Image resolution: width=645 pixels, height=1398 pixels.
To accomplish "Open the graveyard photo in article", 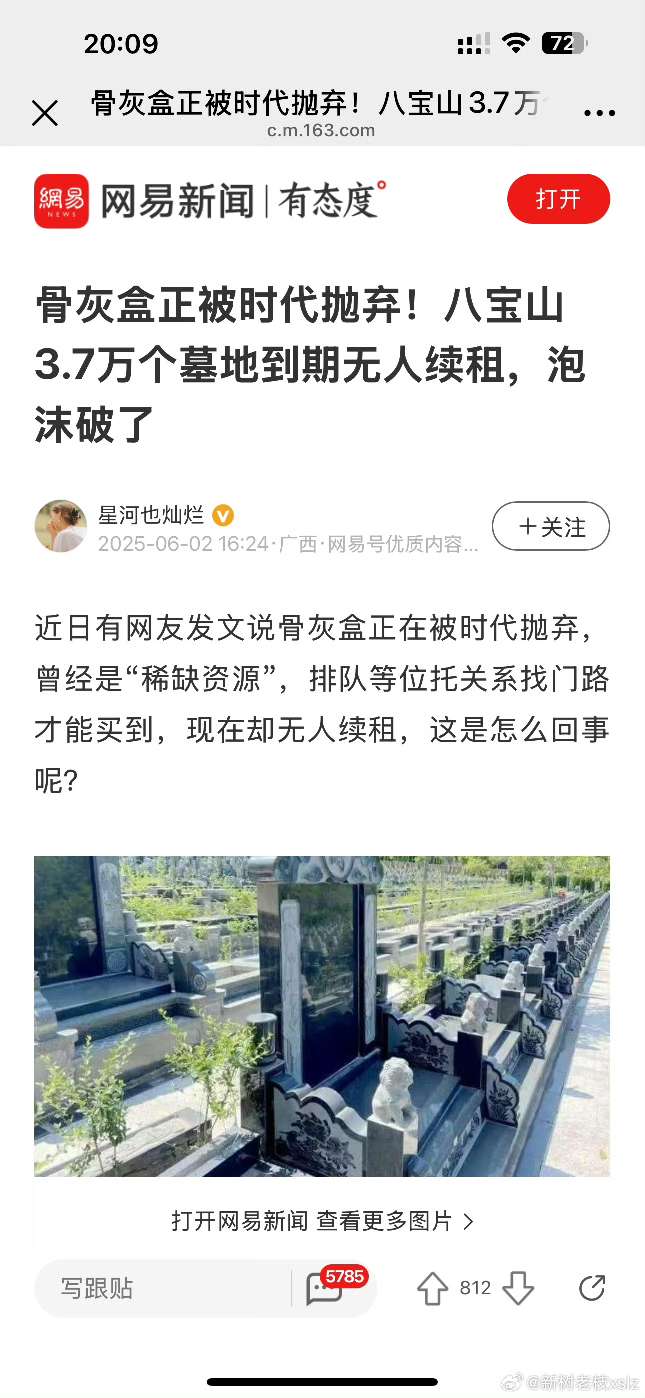I will click(322, 1015).
